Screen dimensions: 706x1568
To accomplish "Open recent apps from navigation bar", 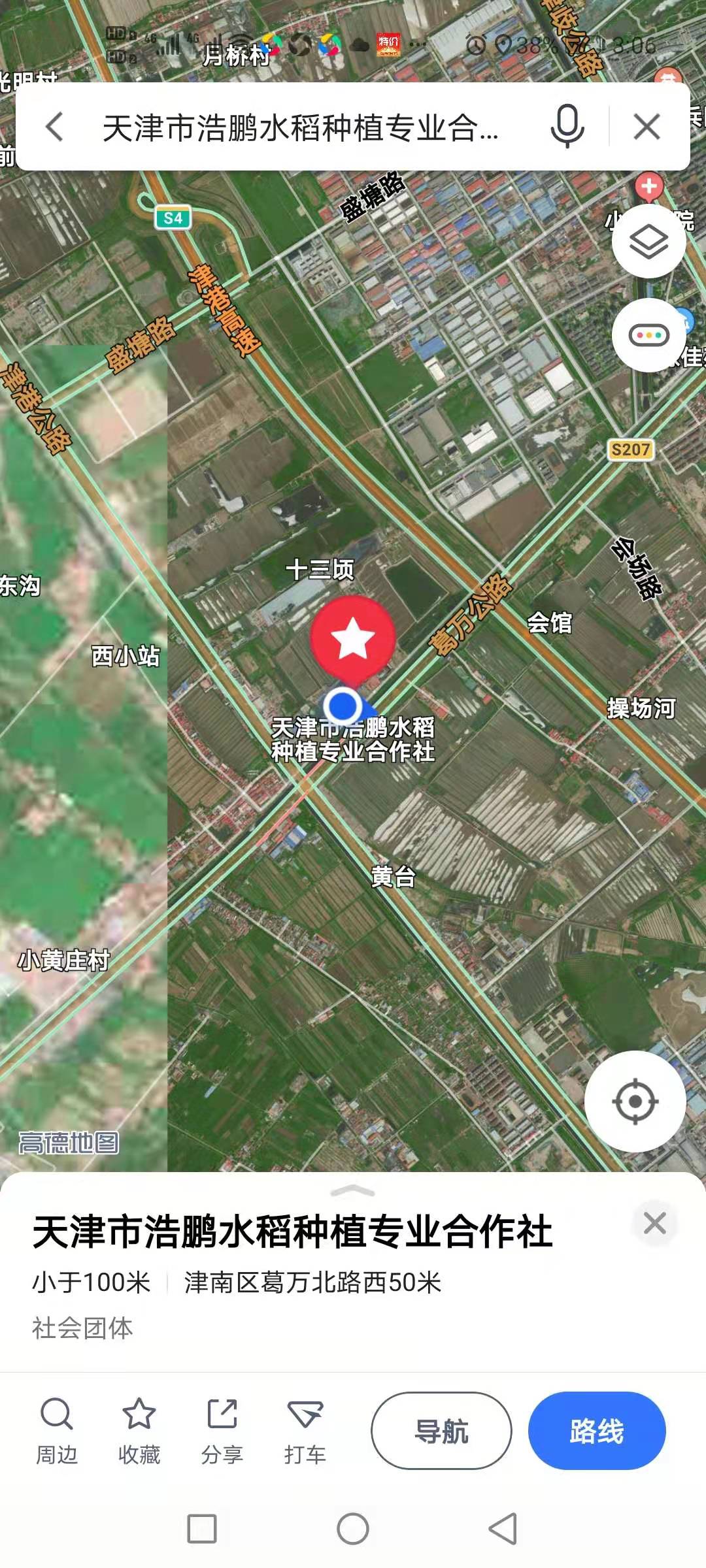I will (202, 1529).
